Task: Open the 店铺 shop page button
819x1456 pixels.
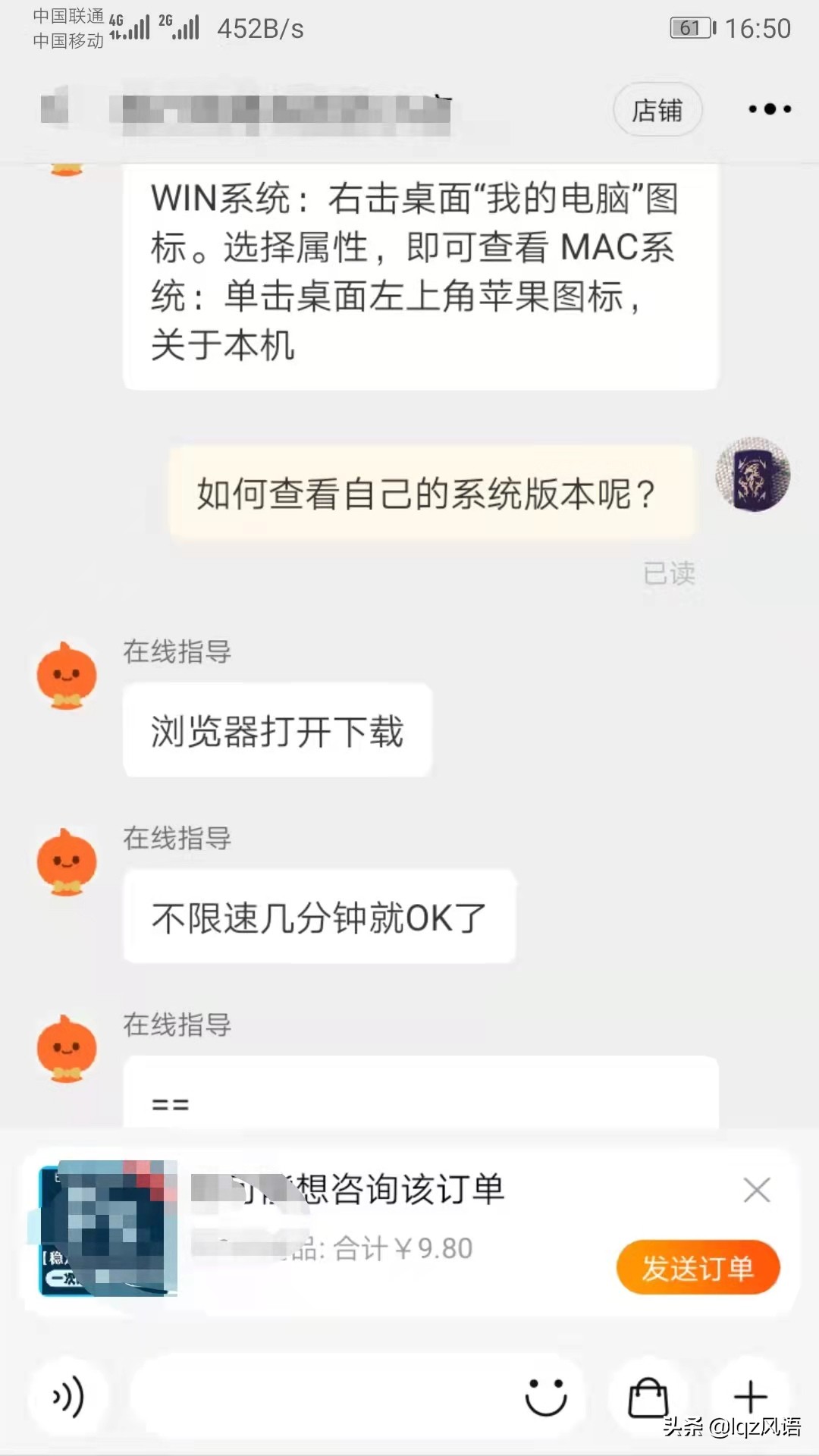Action: pyautogui.click(x=657, y=109)
